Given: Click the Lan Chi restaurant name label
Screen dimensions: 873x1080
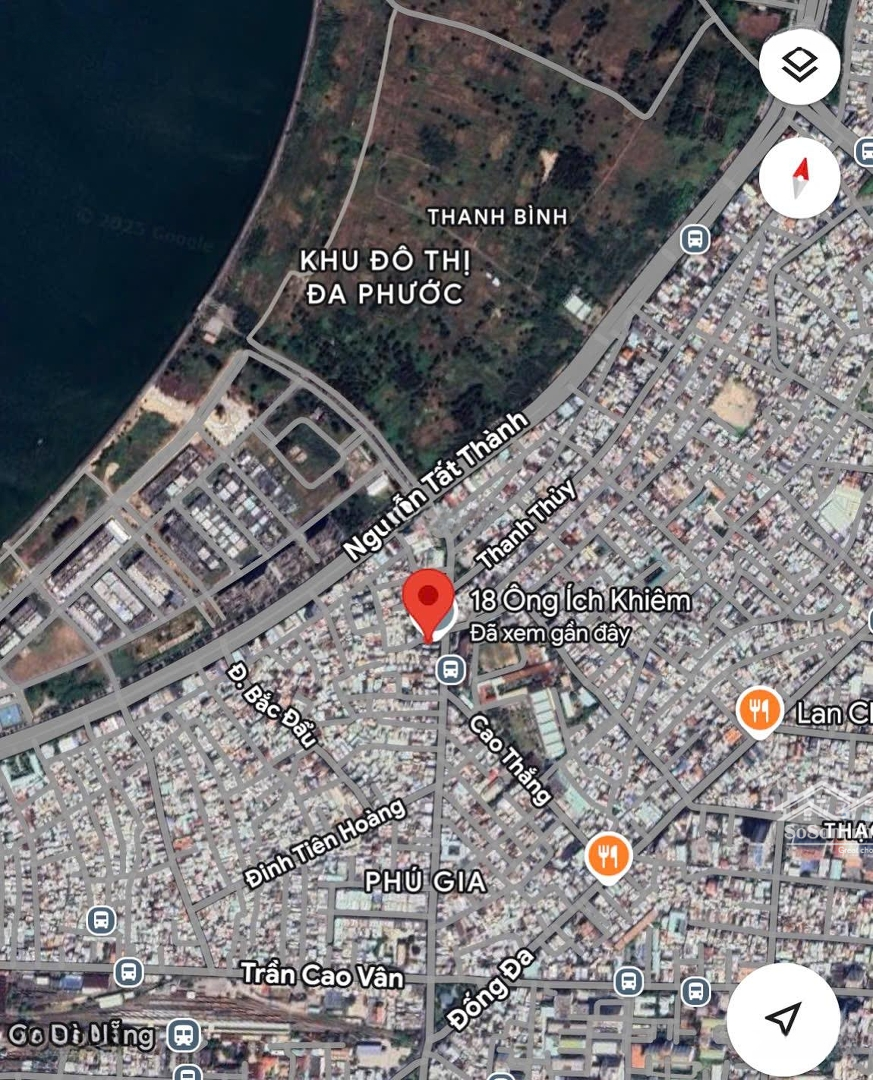Looking at the screenshot, I should (832, 713).
